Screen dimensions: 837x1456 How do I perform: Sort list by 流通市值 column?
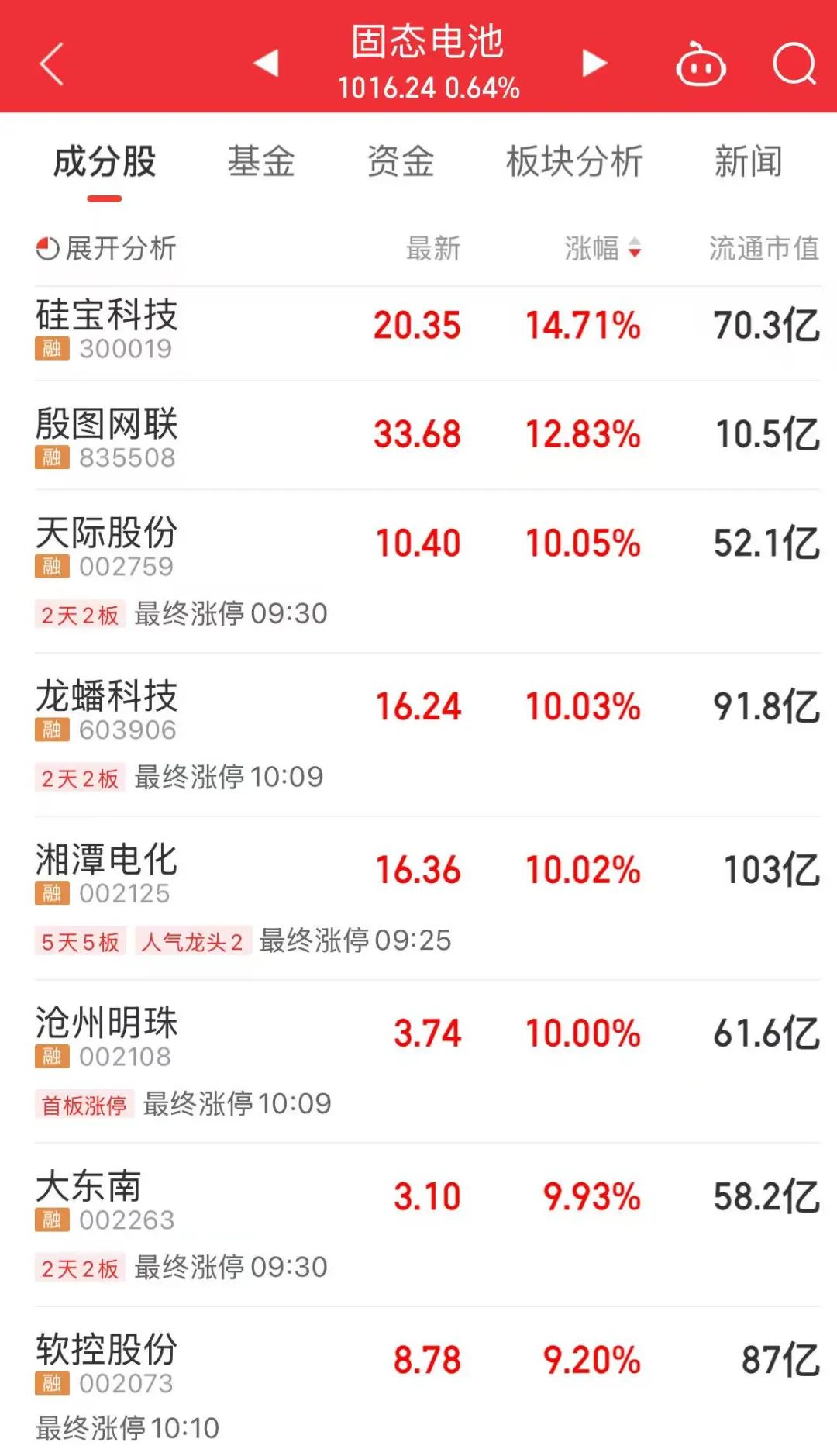click(x=763, y=250)
